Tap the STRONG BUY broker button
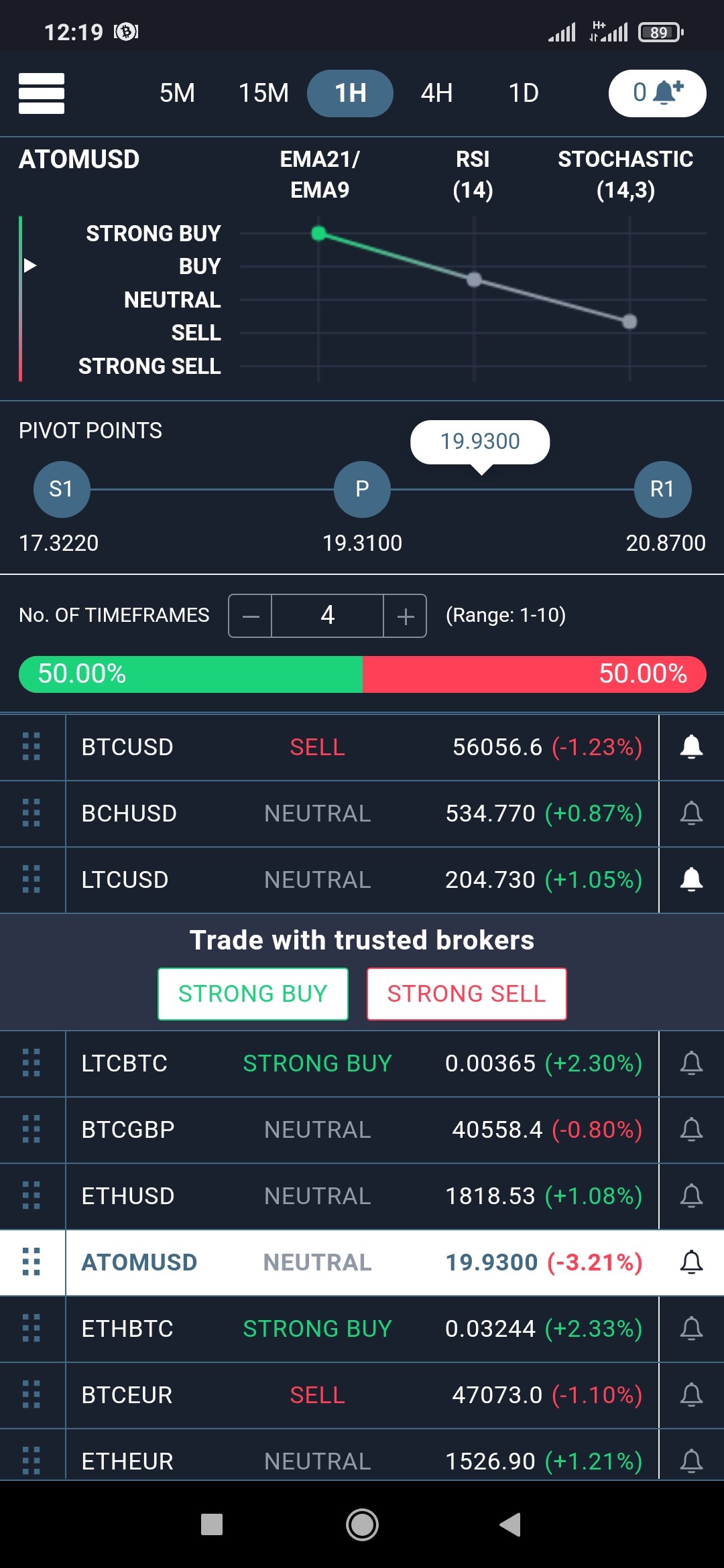The image size is (724, 1568). coord(253,994)
